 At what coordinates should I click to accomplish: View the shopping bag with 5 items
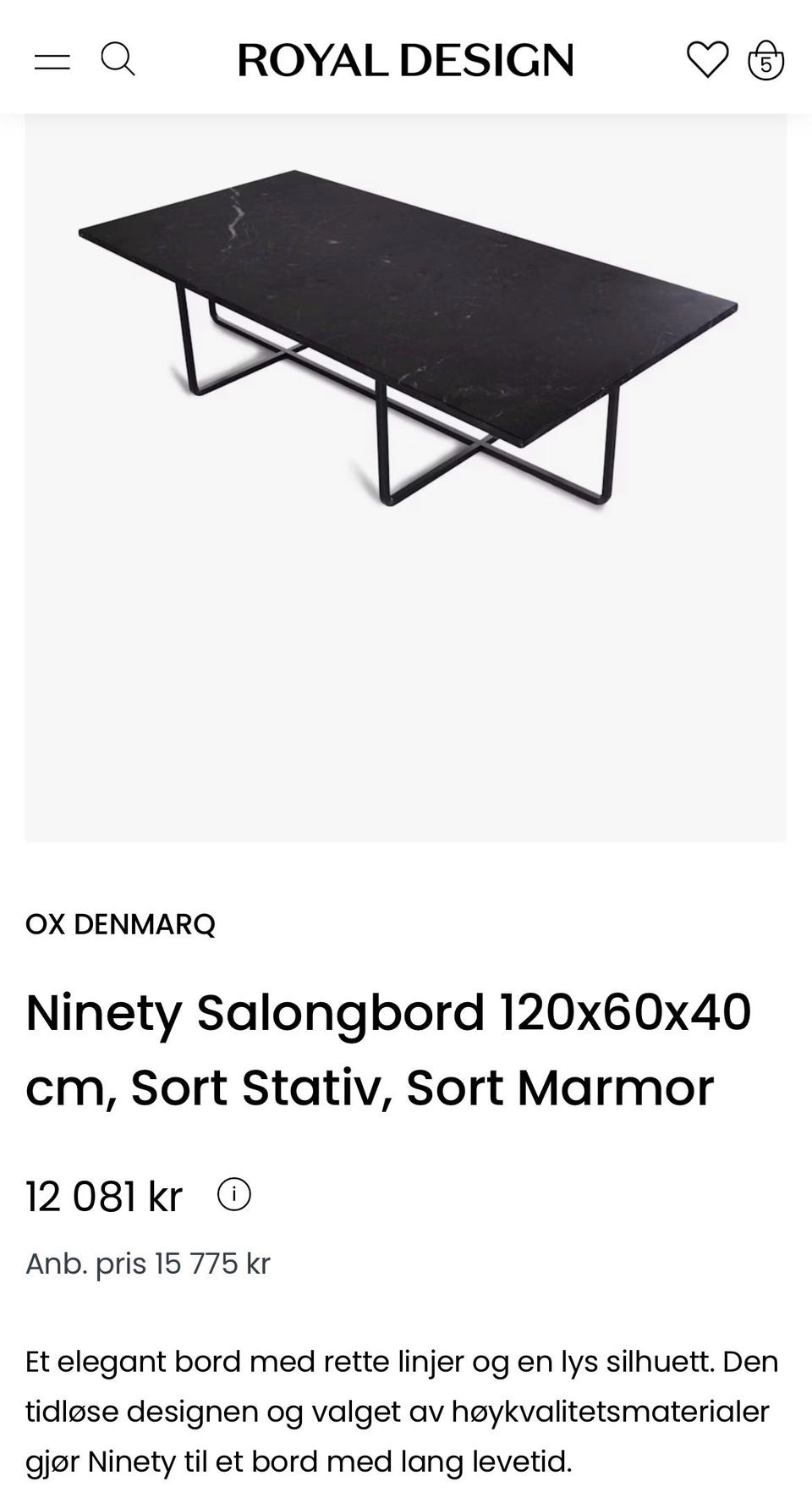pos(765,60)
